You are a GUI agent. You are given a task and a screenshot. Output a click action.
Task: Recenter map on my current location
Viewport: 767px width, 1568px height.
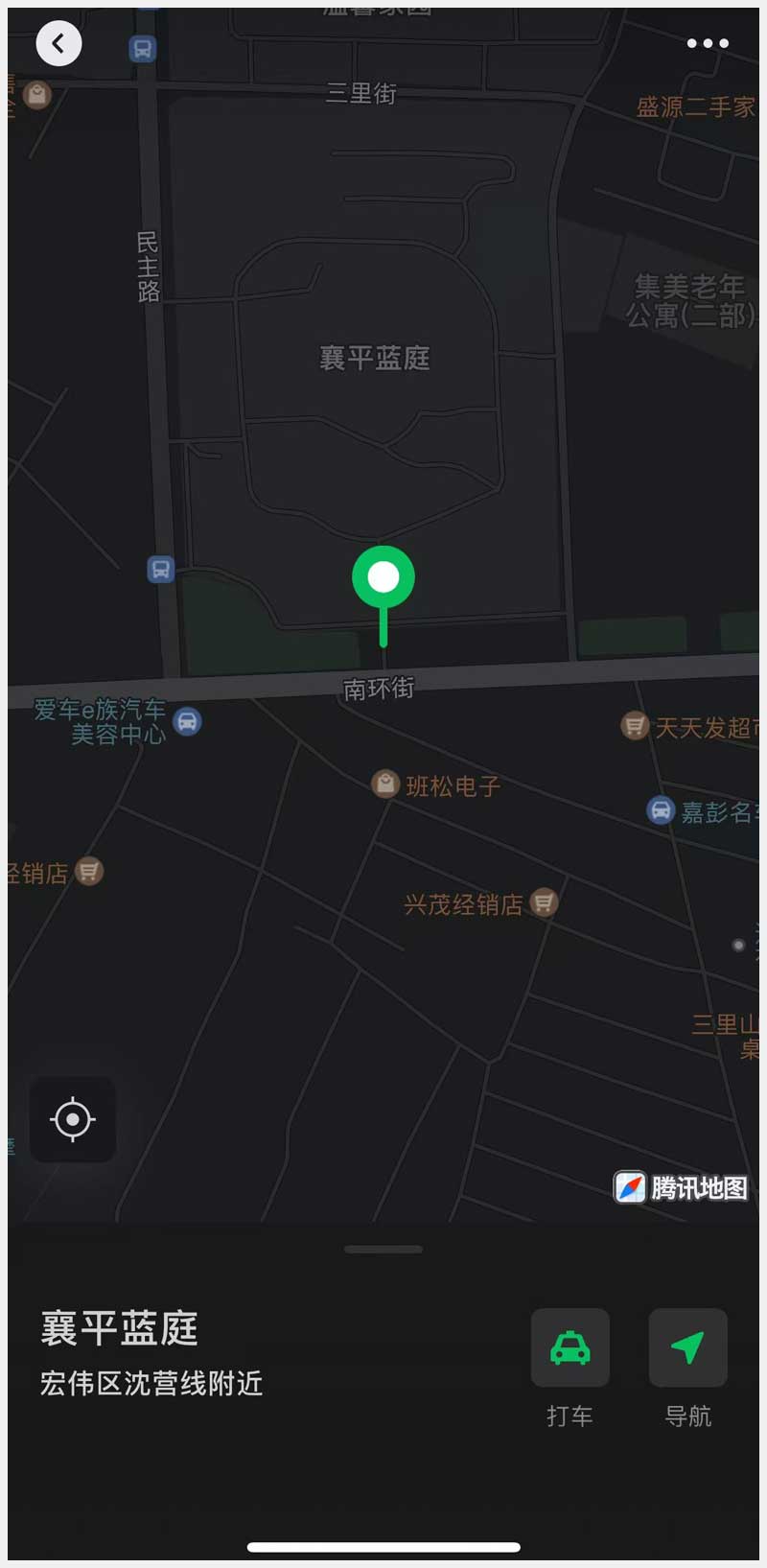tap(73, 1119)
